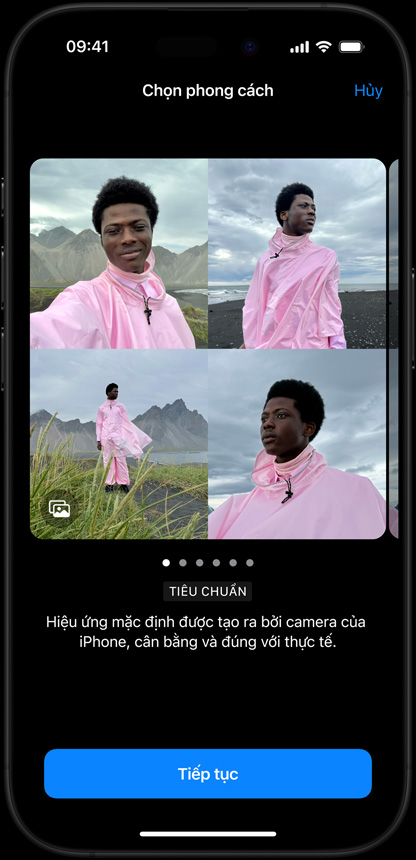Image resolution: width=416 pixels, height=860 pixels.
Task: Open the photo library icon on preview
Action: click(59, 508)
